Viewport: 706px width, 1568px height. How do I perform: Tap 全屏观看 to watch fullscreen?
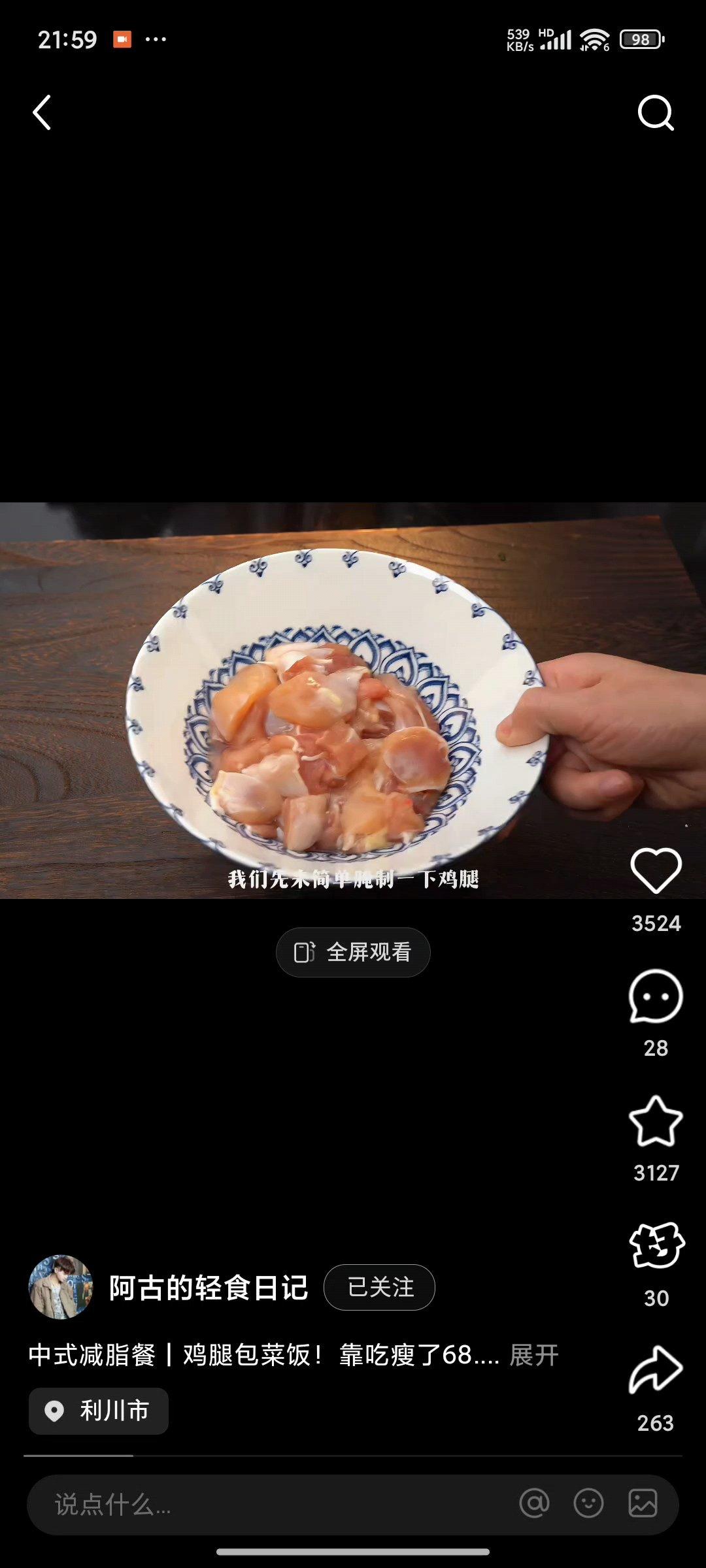click(353, 952)
